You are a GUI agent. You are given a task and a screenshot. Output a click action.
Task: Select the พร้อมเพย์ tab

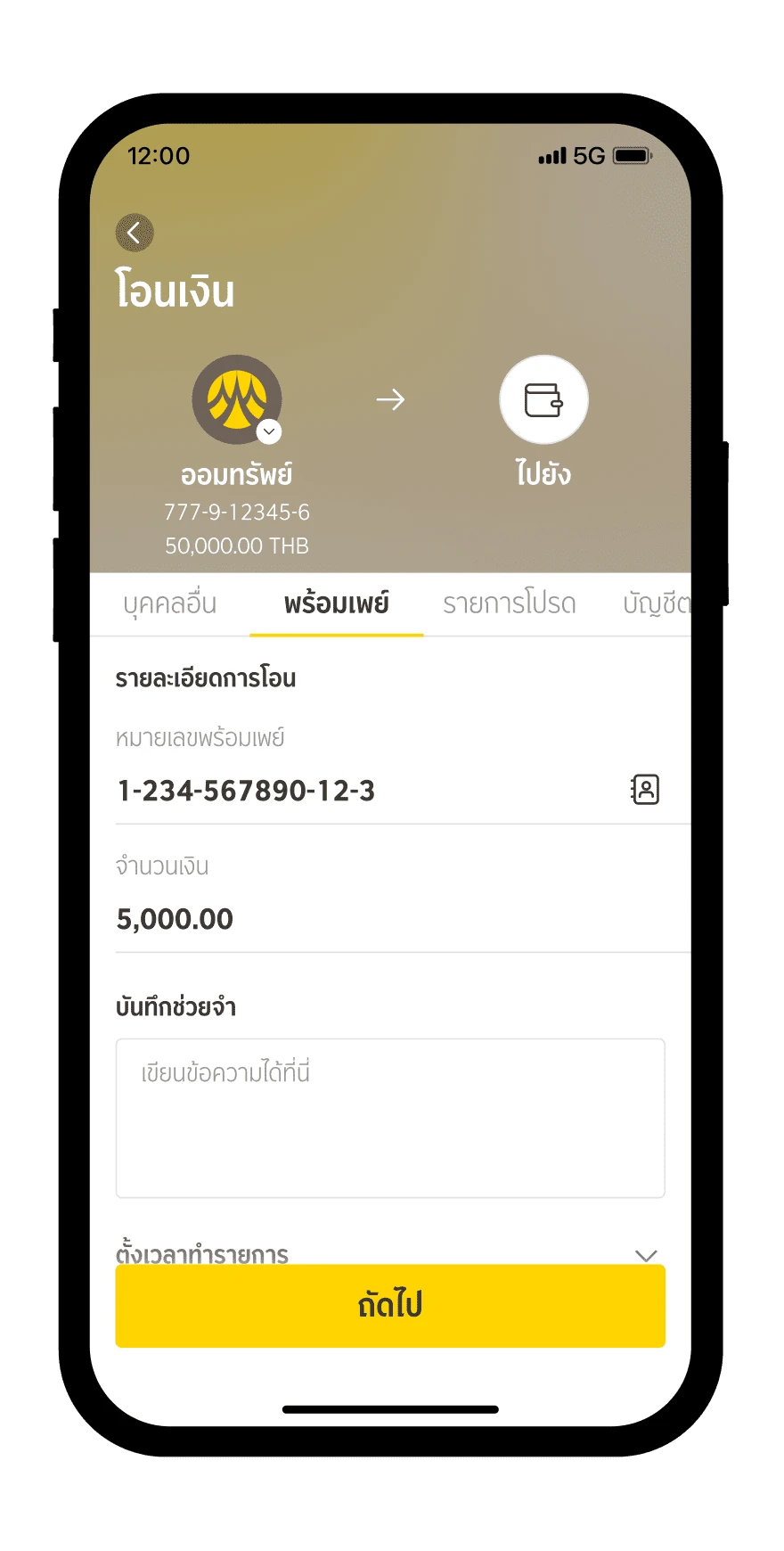point(336,604)
